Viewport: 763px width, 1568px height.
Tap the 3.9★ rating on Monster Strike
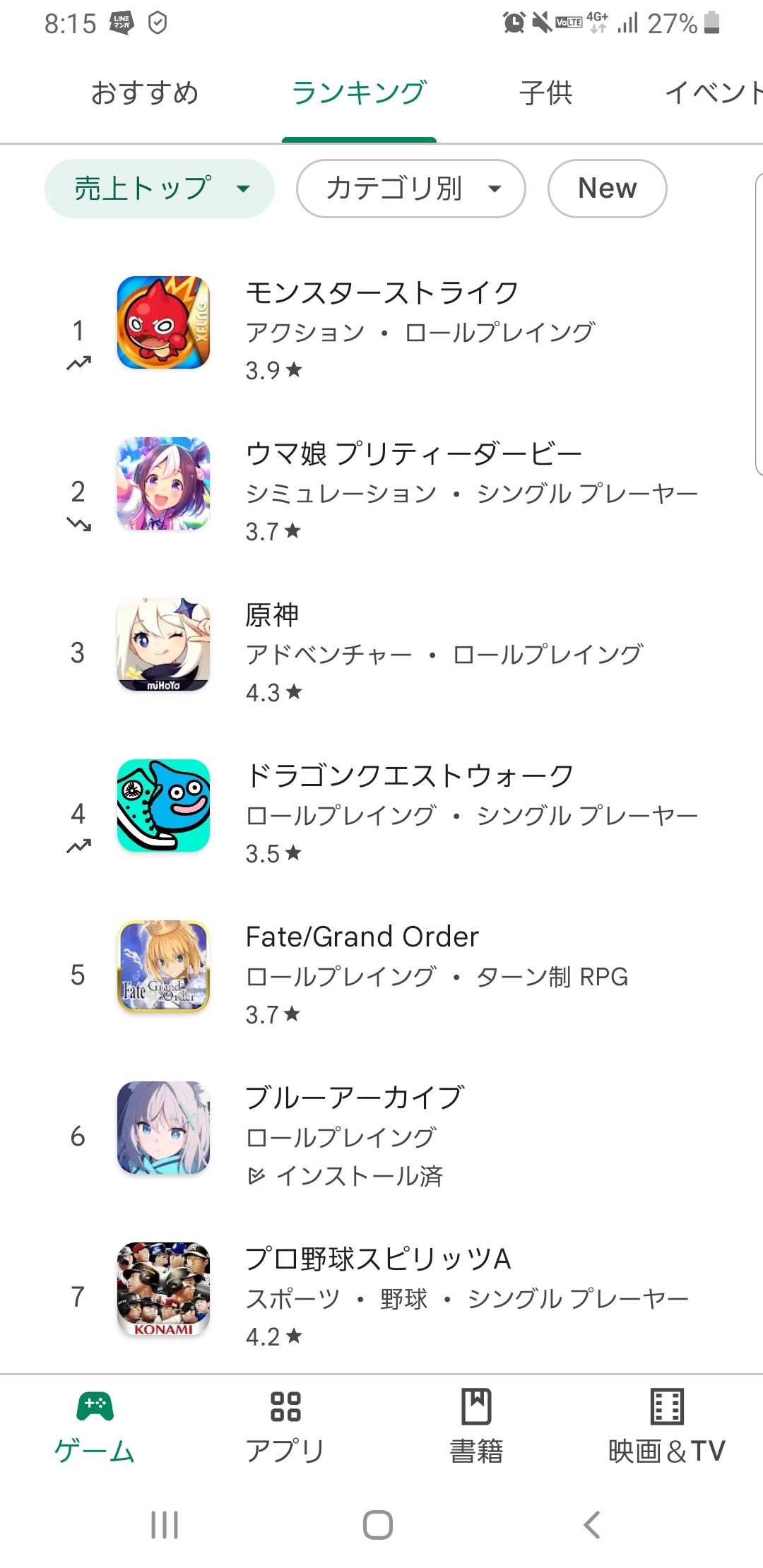(x=272, y=370)
